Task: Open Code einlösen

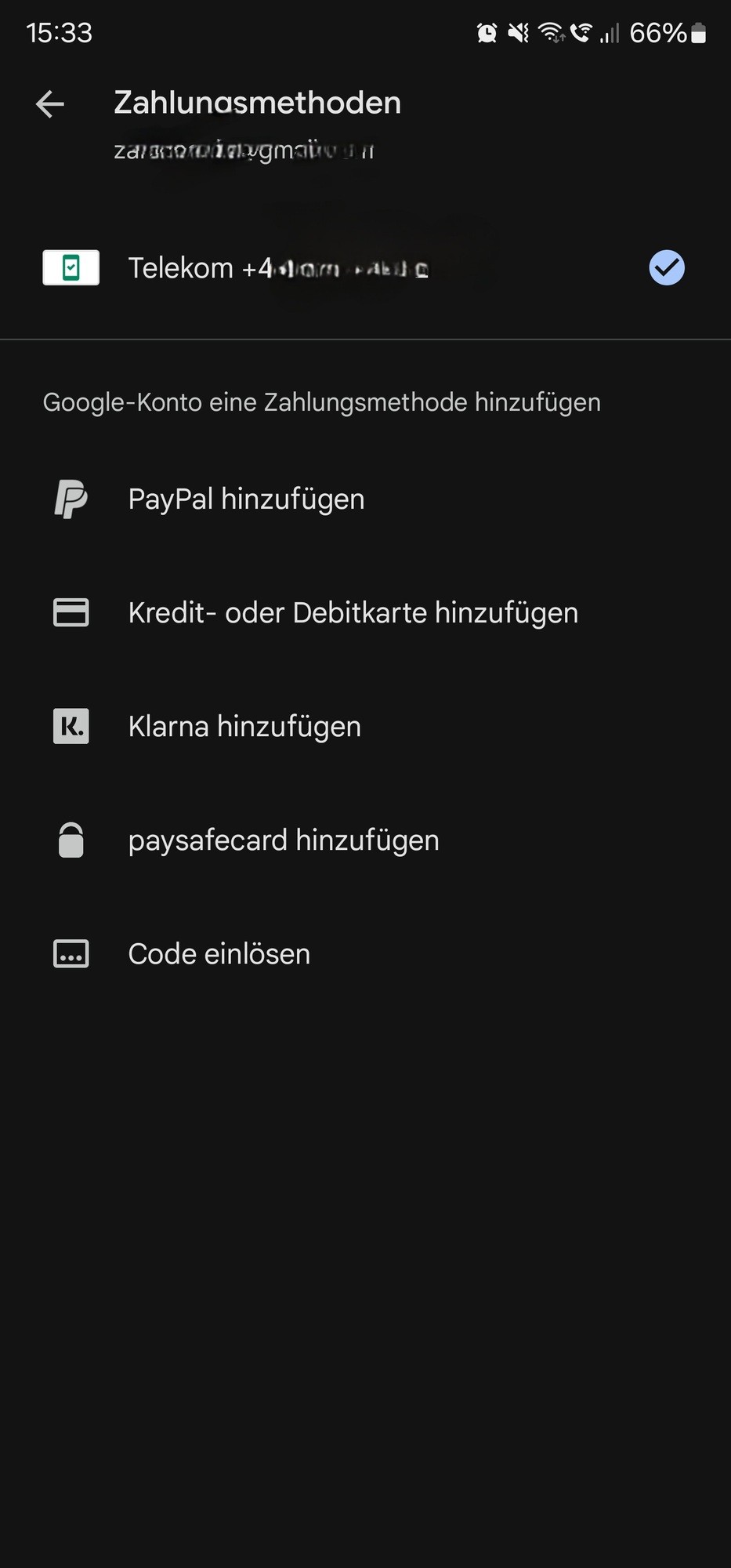Action: point(219,954)
